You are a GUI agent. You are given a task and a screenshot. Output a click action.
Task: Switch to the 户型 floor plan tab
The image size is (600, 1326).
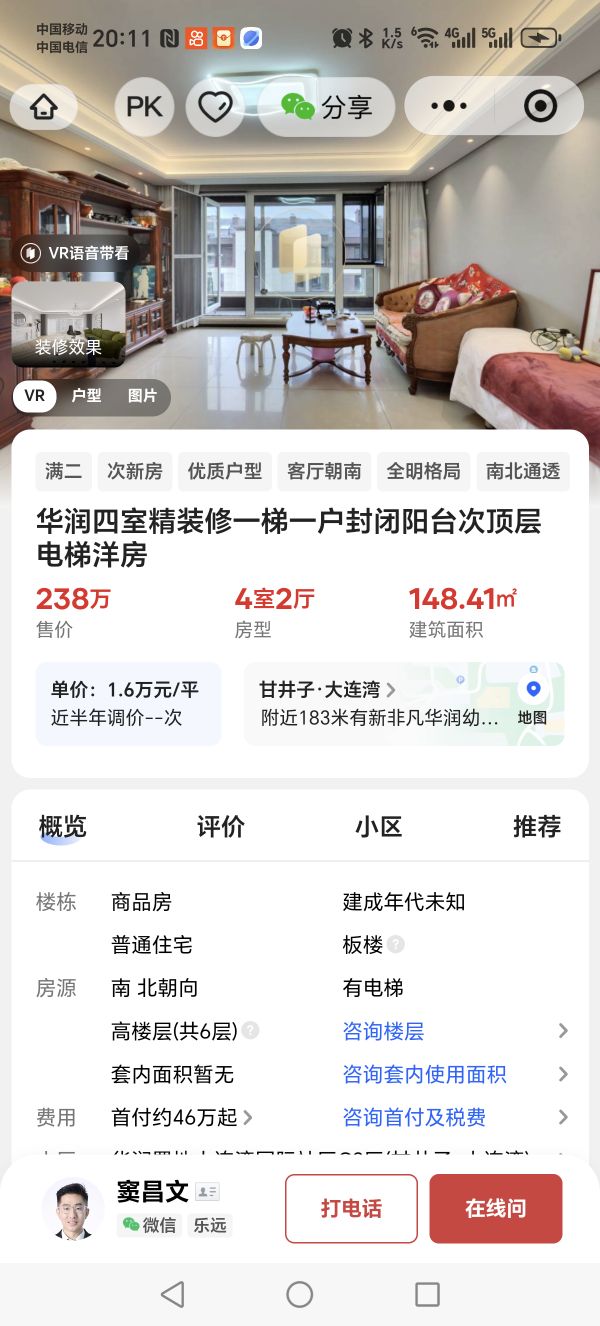pyautogui.click(x=86, y=396)
